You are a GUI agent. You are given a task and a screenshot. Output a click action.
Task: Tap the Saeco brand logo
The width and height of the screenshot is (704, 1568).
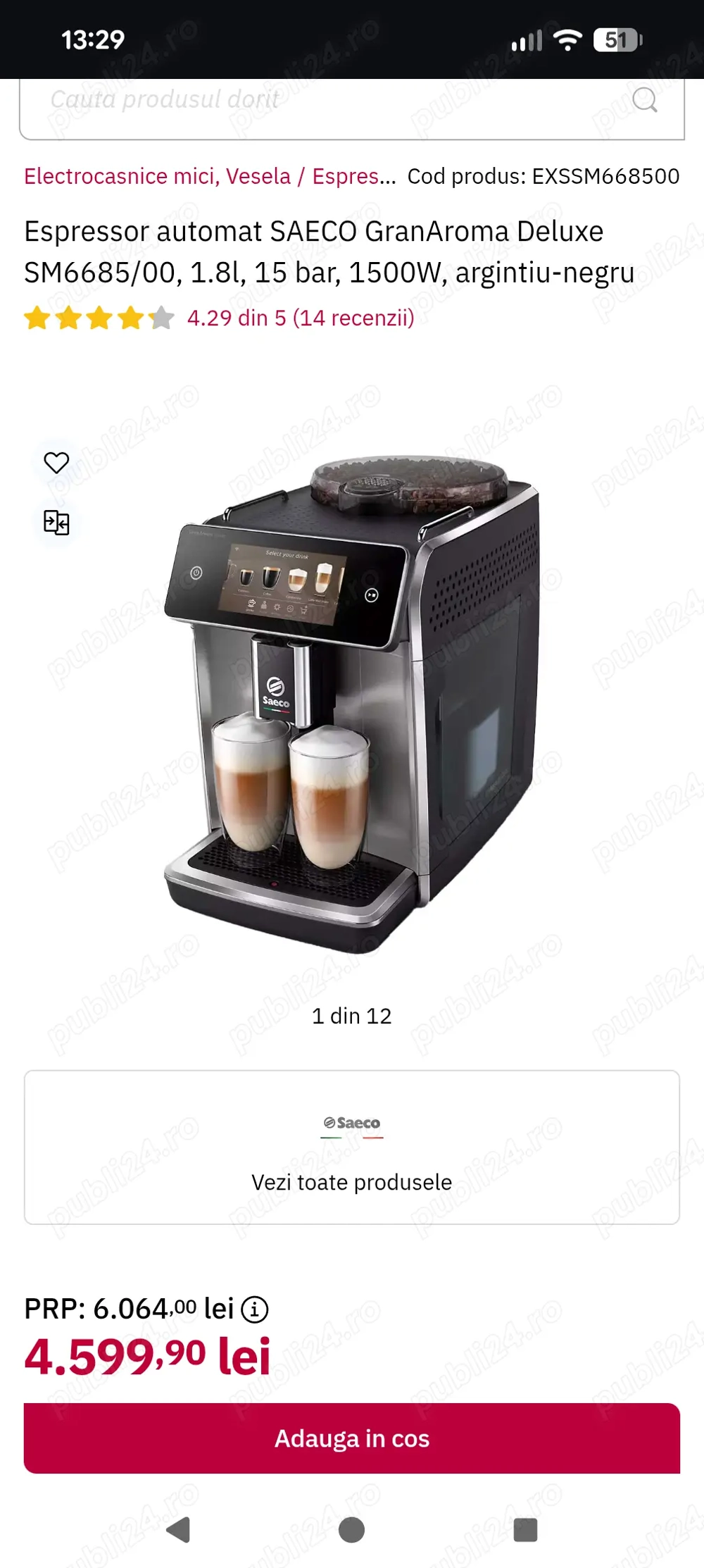pyautogui.click(x=352, y=1122)
